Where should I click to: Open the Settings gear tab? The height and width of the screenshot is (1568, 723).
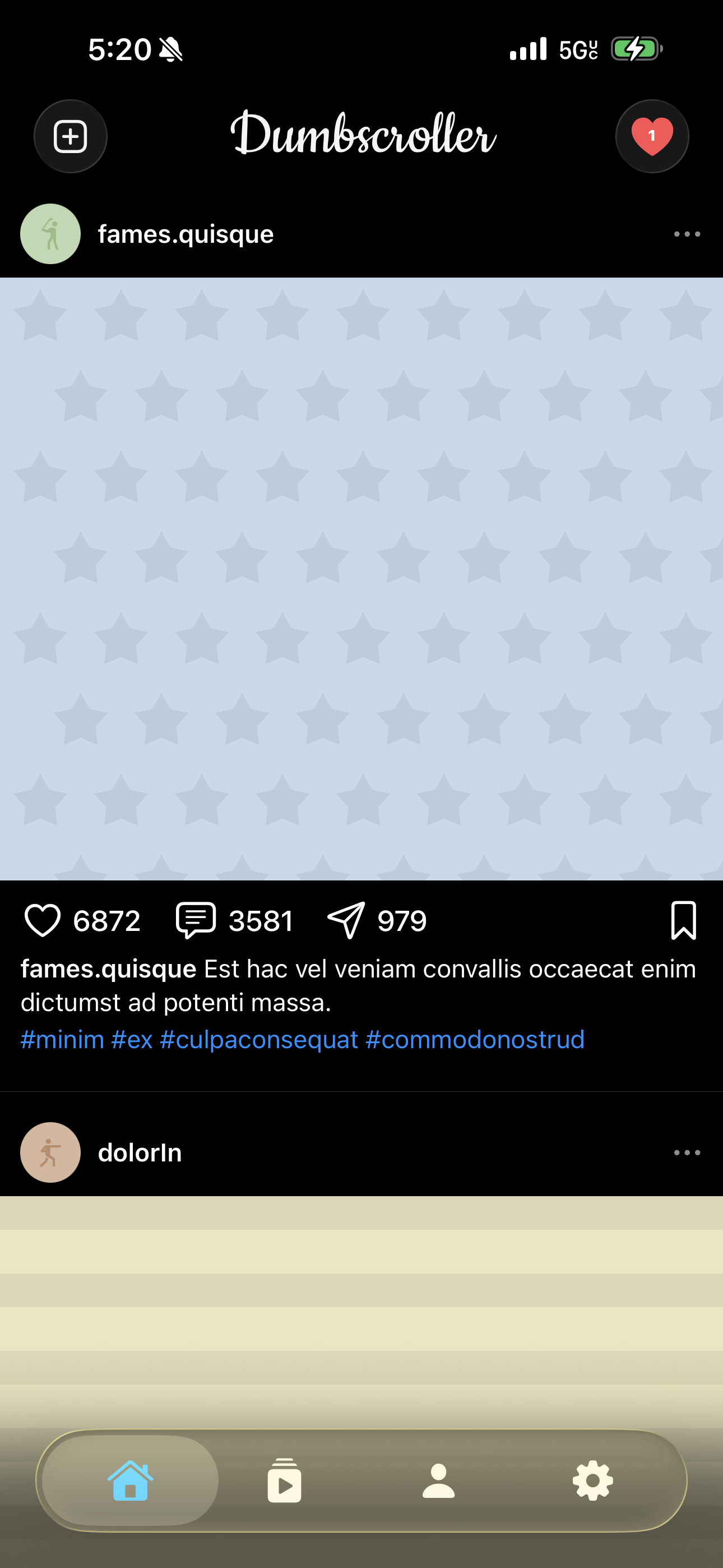593,1481
